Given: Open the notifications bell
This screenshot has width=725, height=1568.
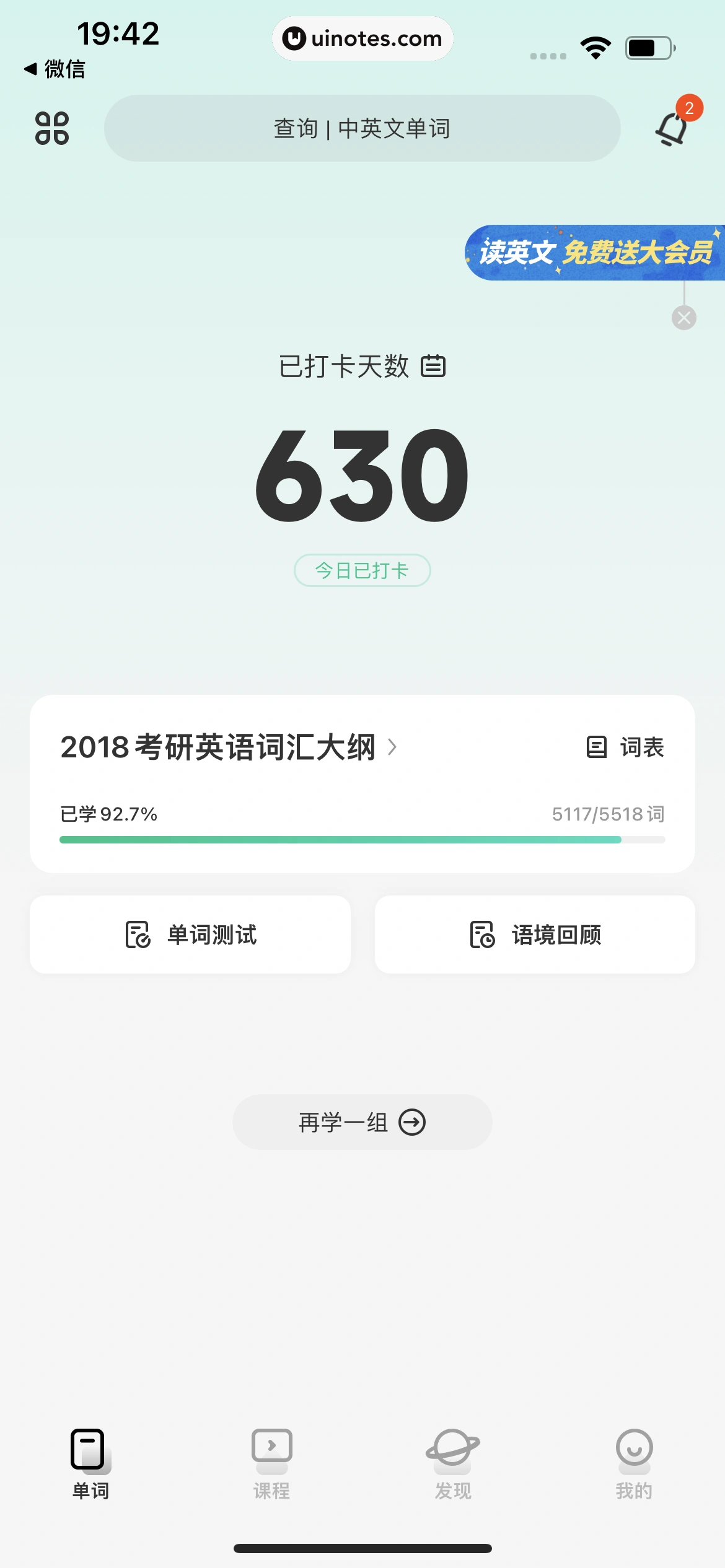Looking at the screenshot, I should [673, 127].
